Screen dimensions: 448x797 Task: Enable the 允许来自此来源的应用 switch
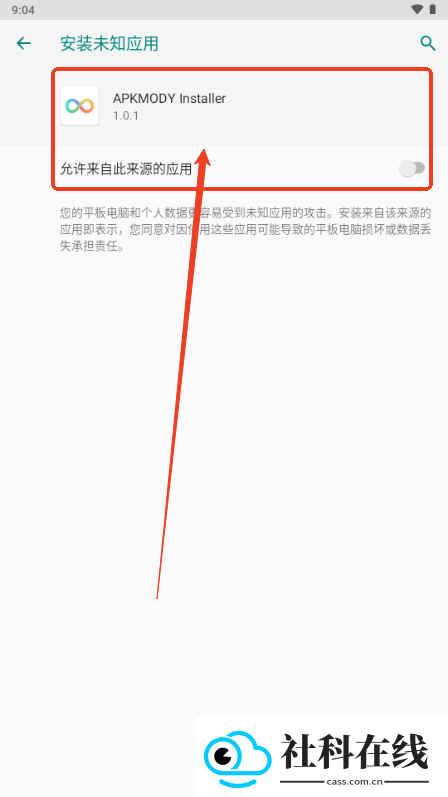tap(412, 168)
